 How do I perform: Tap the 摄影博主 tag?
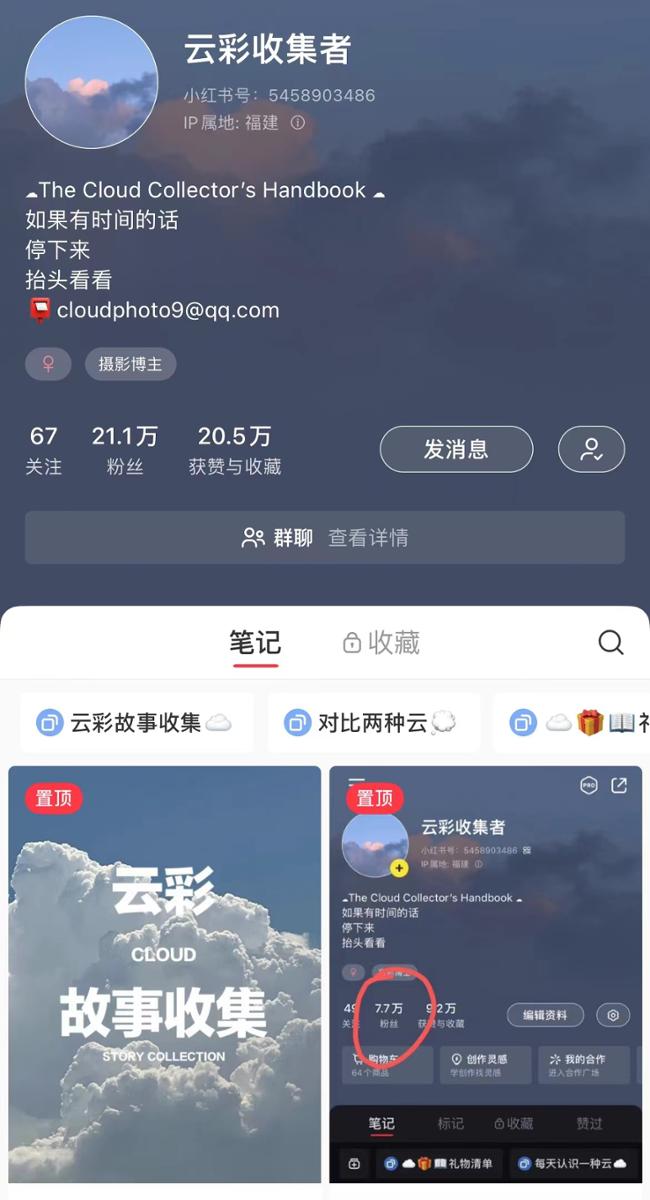130,364
